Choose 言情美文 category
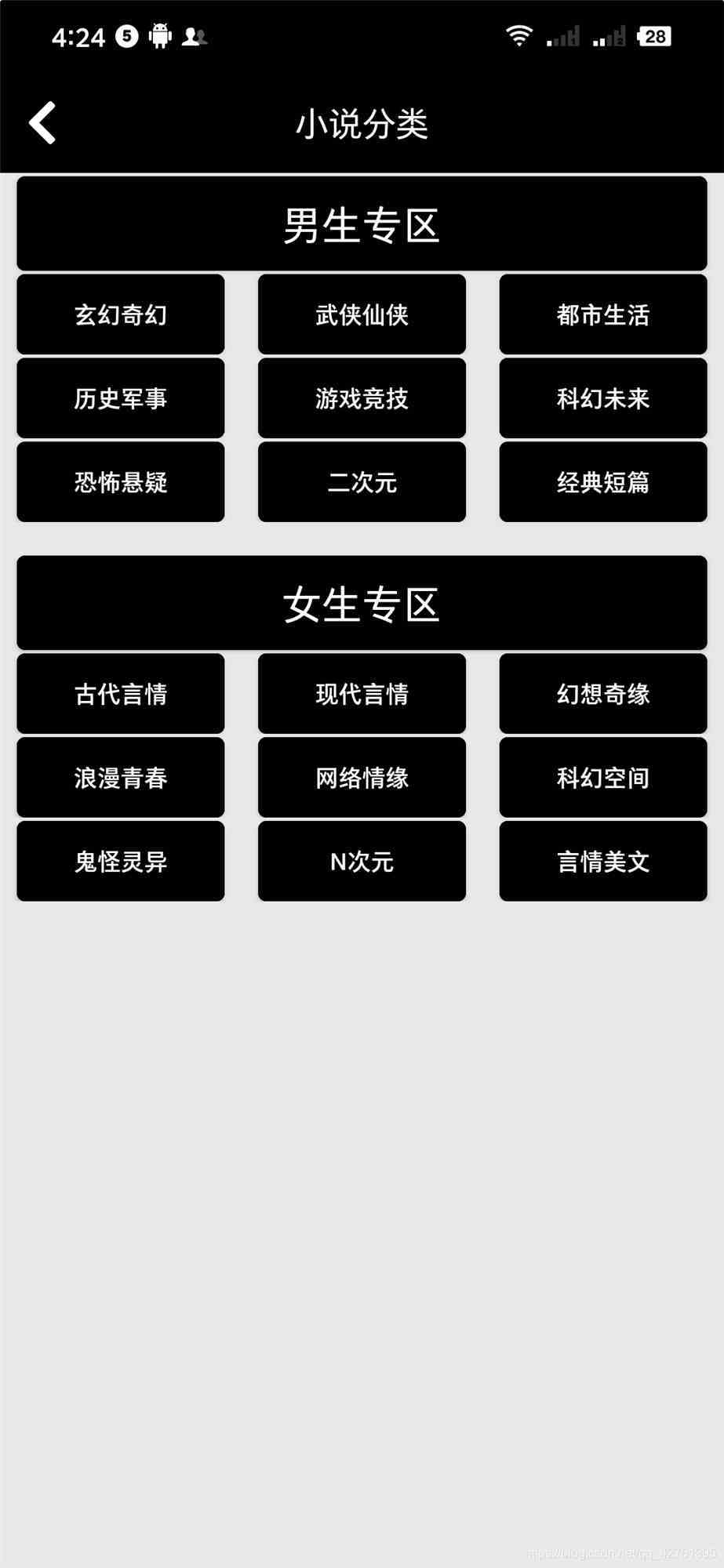 coord(602,862)
